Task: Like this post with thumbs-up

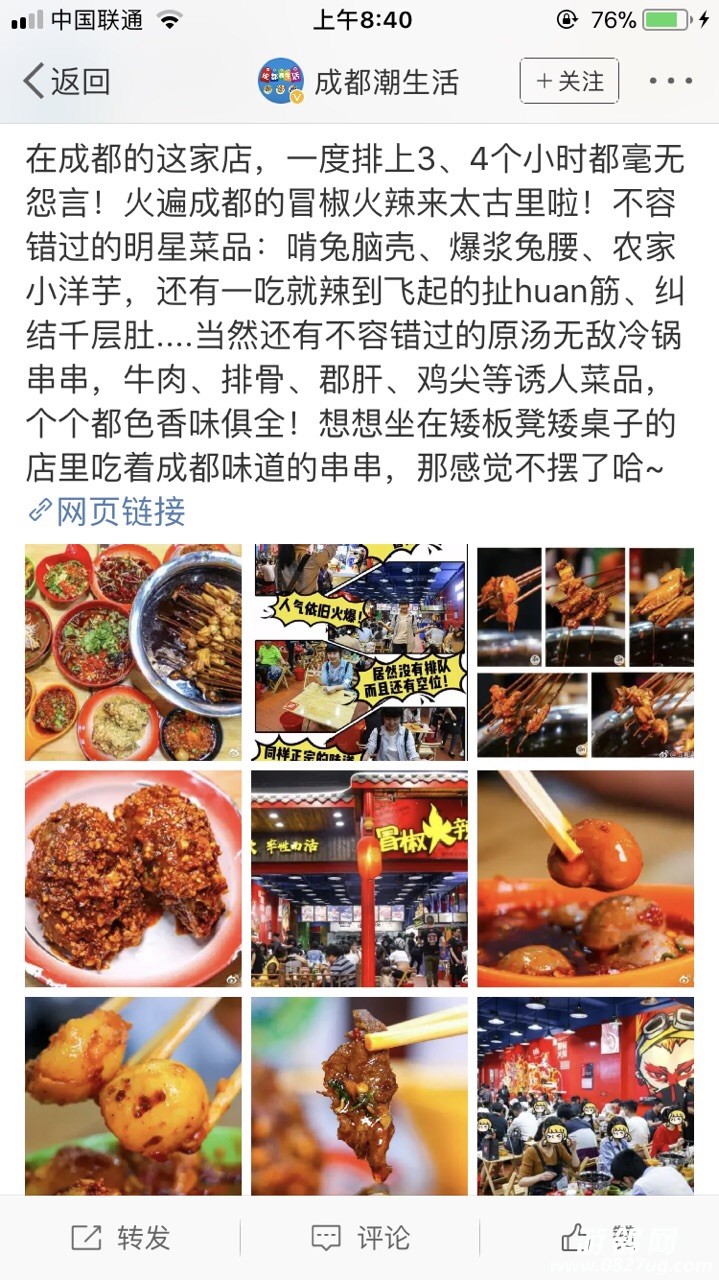Action: [598, 1238]
